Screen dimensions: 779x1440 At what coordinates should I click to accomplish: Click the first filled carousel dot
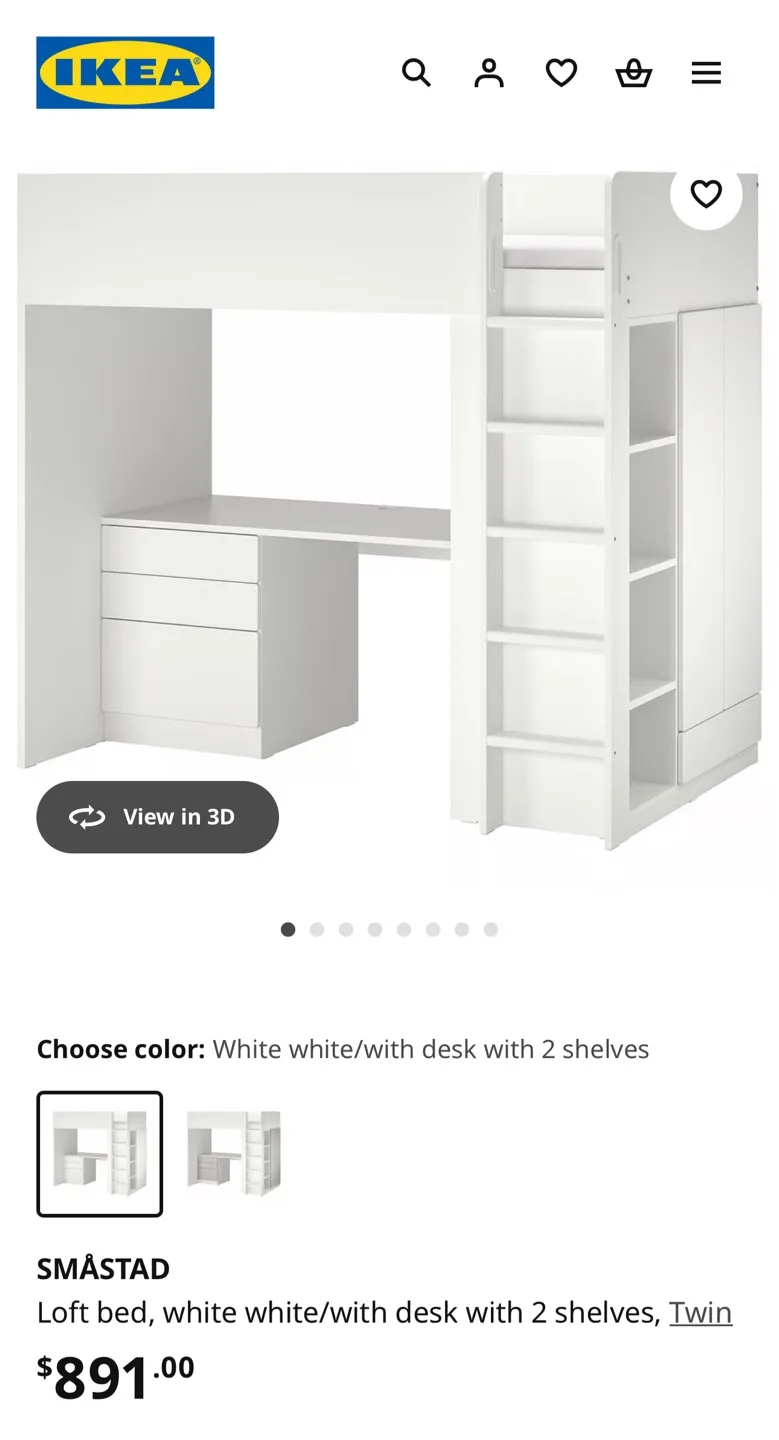coord(287,929)
